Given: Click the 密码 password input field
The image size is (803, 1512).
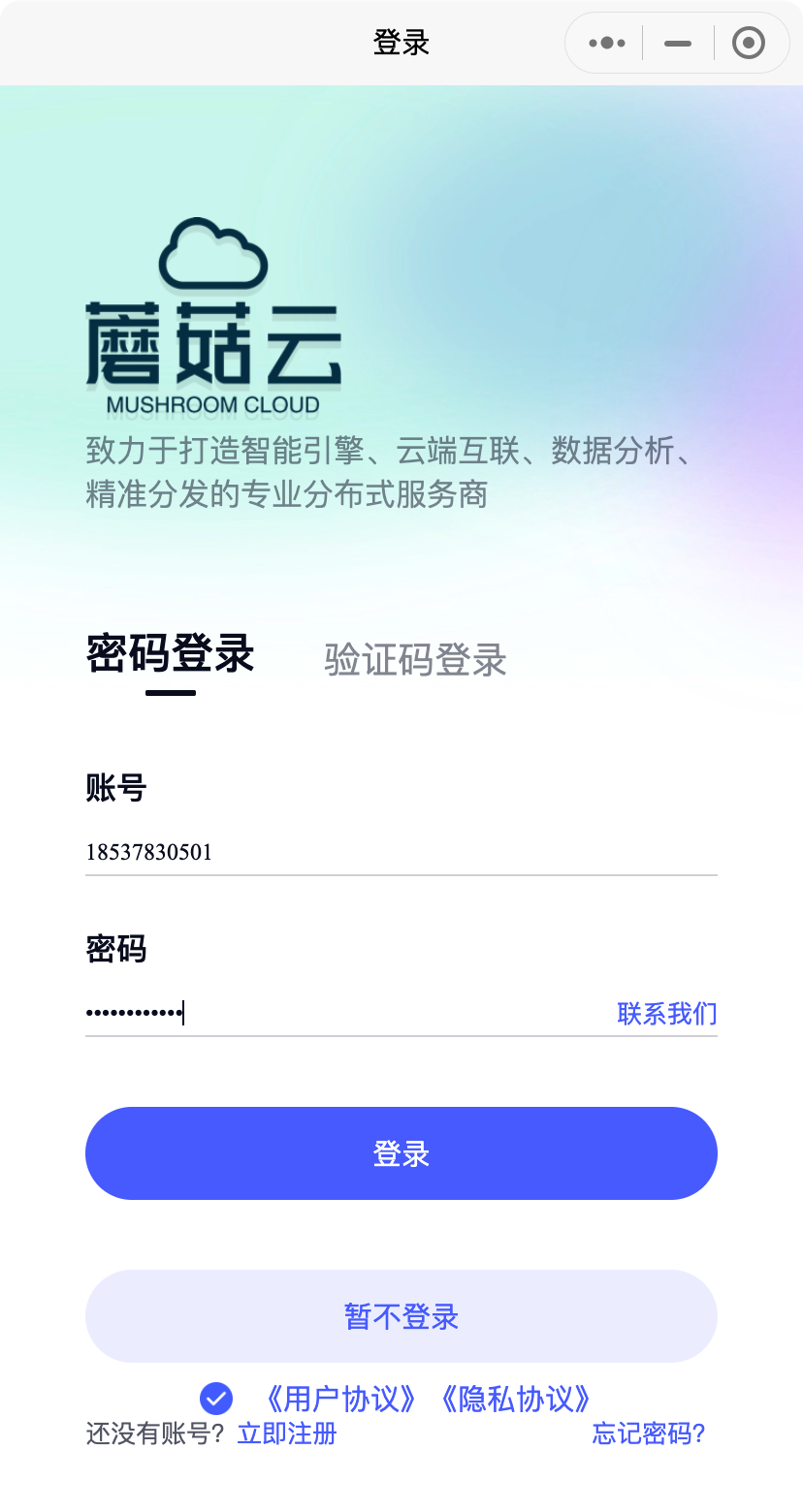Looking at the screenshot, I should coord(291,1013).
